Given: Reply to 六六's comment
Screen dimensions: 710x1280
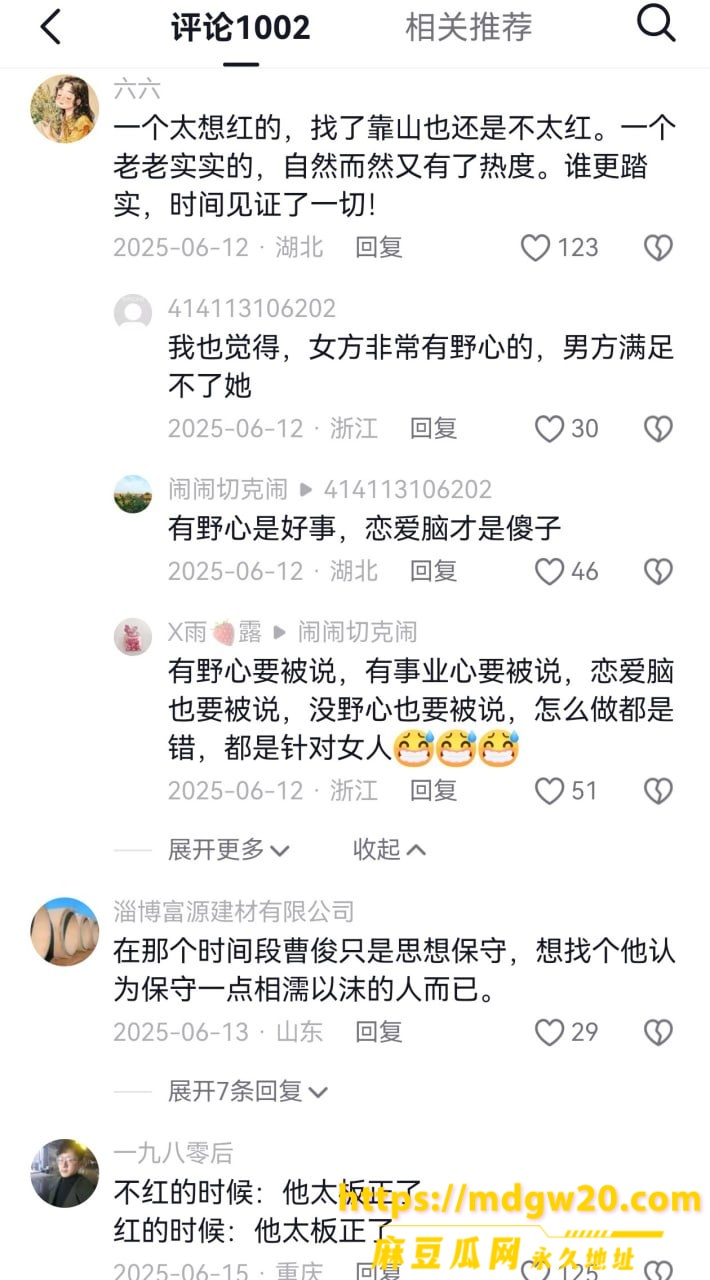Looking at the screenshot, I should [x=379, y=248].
